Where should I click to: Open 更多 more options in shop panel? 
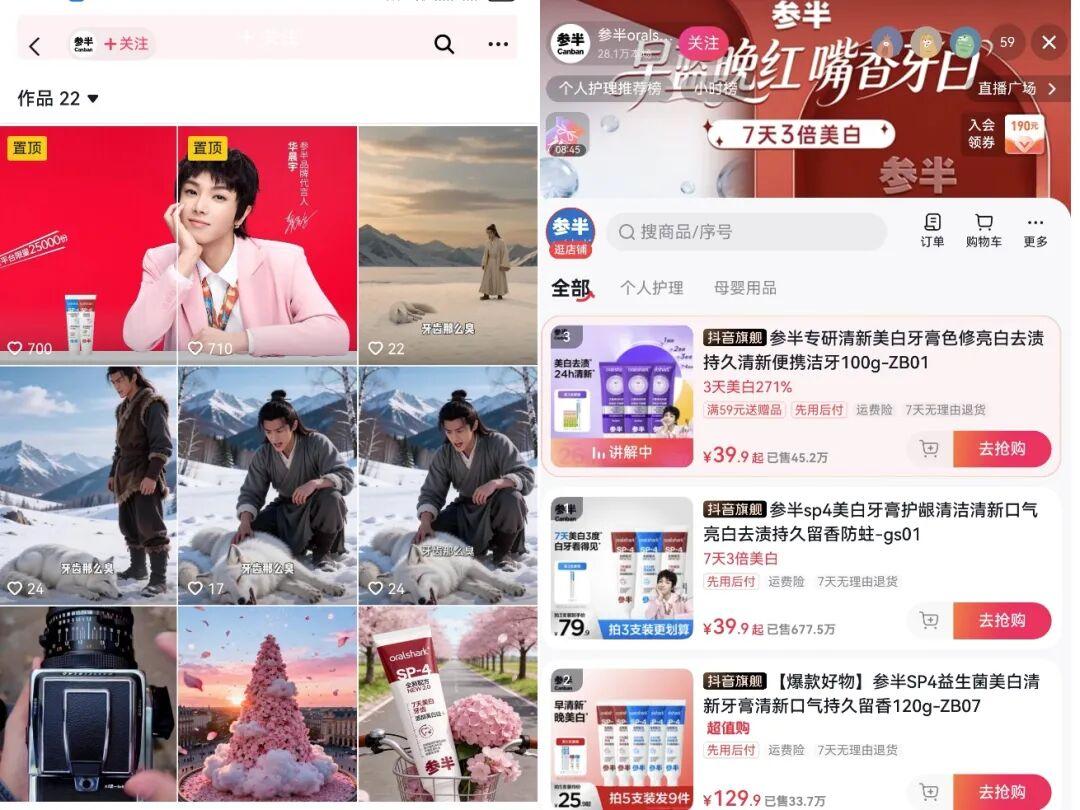click(1035, 231)
